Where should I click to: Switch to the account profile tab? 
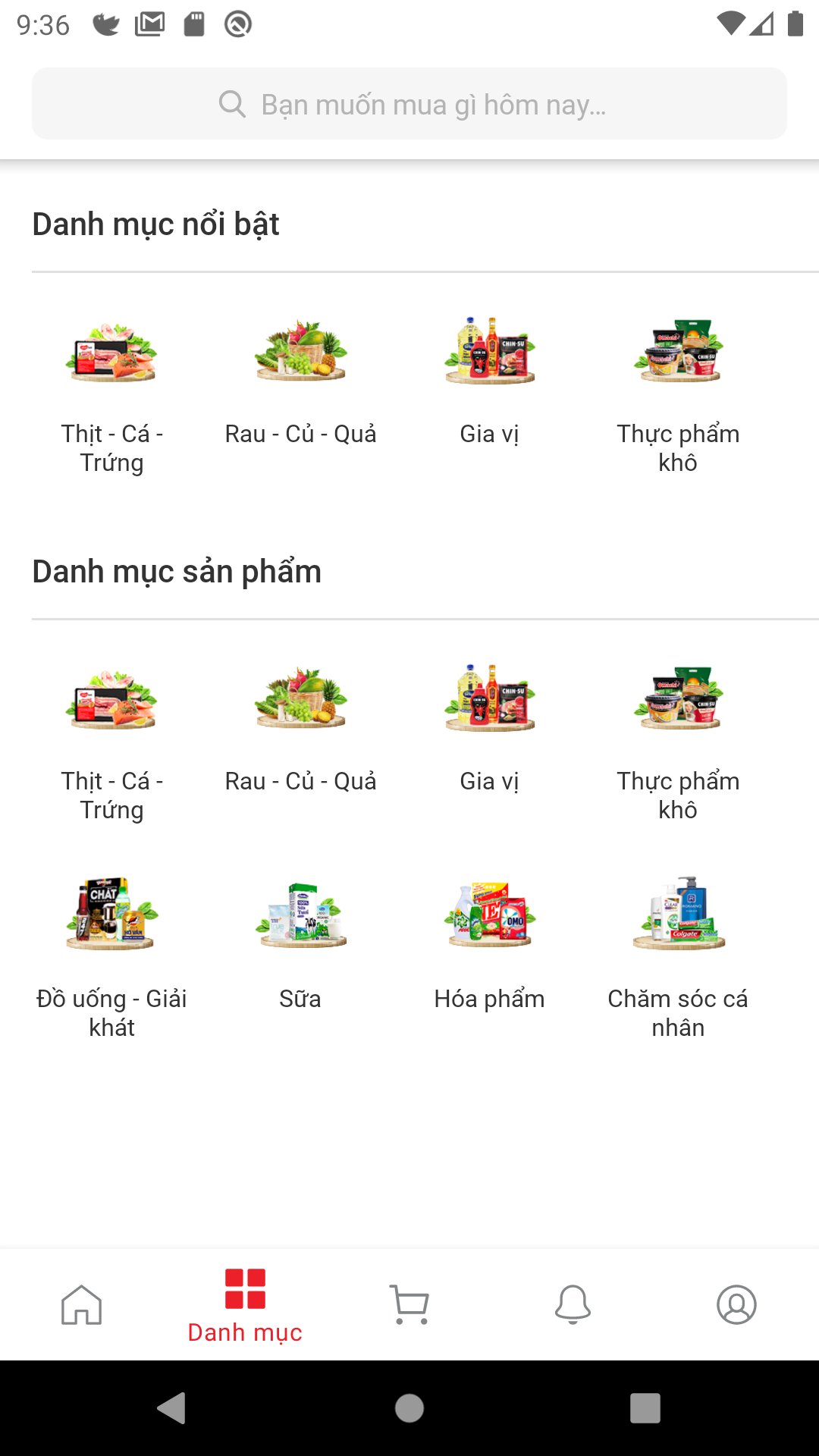tap(737, 1304)
